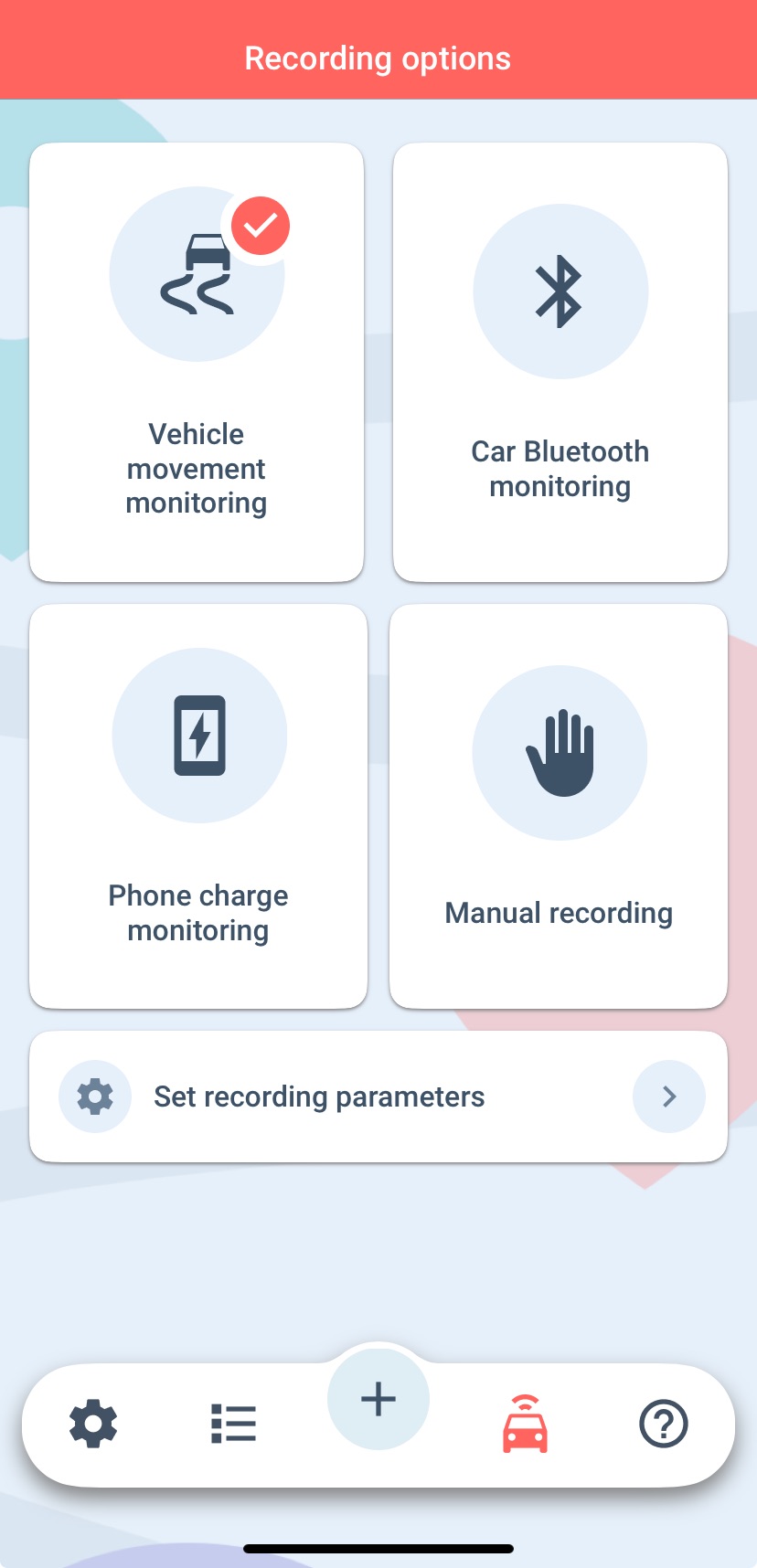This screenshot has height=1568, width=757.
Task: Switch to the red car tab
Action: tap(525, 1424)
